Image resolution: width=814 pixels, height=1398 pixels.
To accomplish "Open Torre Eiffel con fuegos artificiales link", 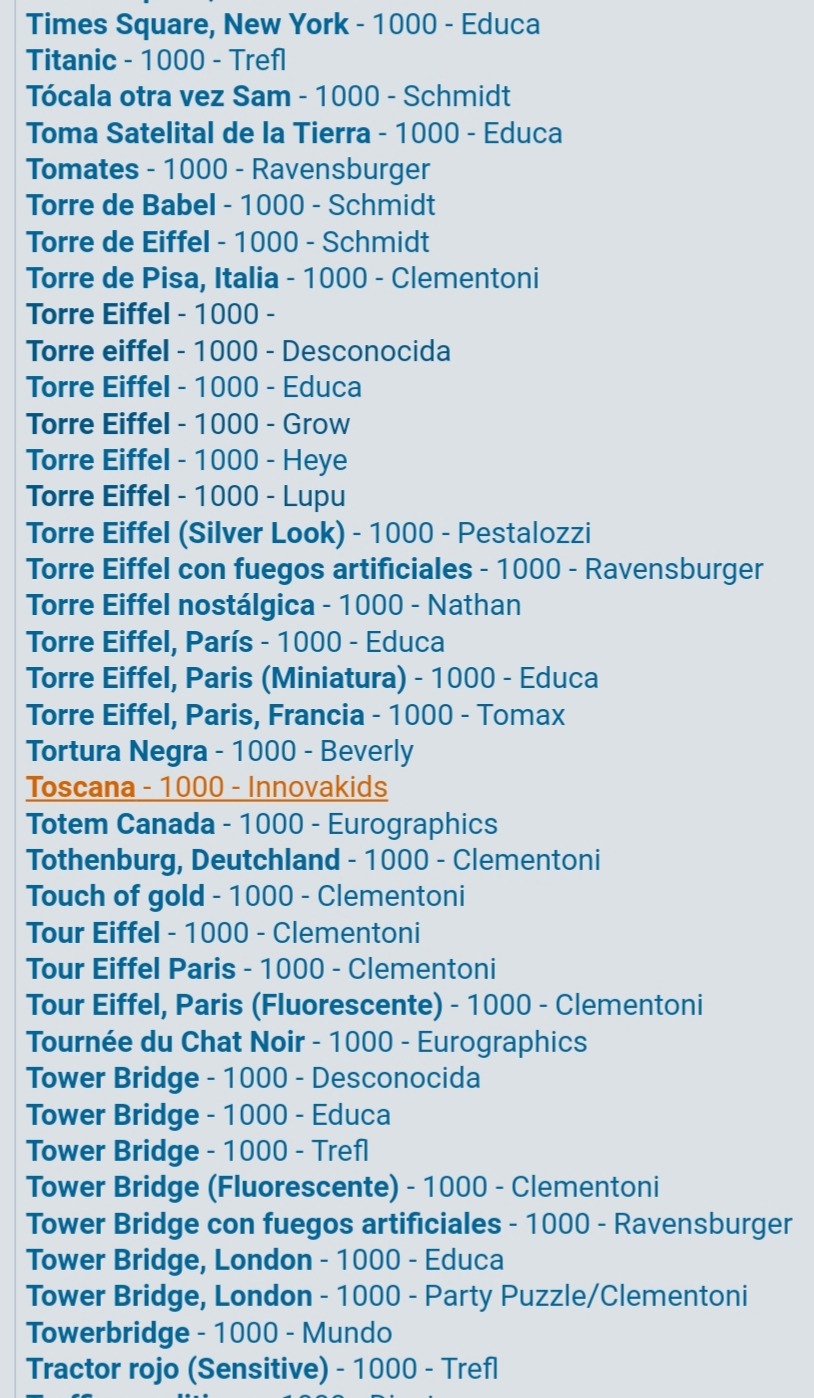I will click(395, 569).
